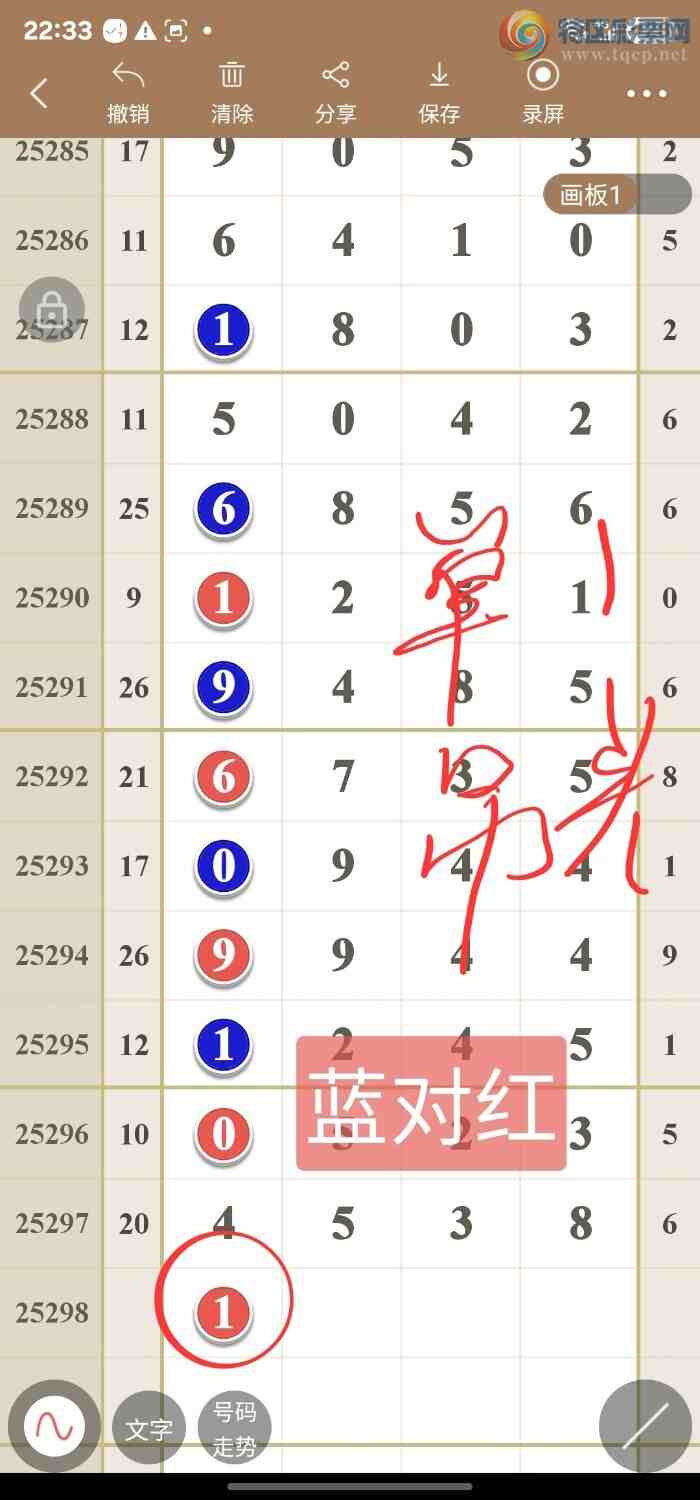This screenshot has width=700, height=1500.
Task: Undo the last drawing stroke with 撤销
Action: [128, 92]
